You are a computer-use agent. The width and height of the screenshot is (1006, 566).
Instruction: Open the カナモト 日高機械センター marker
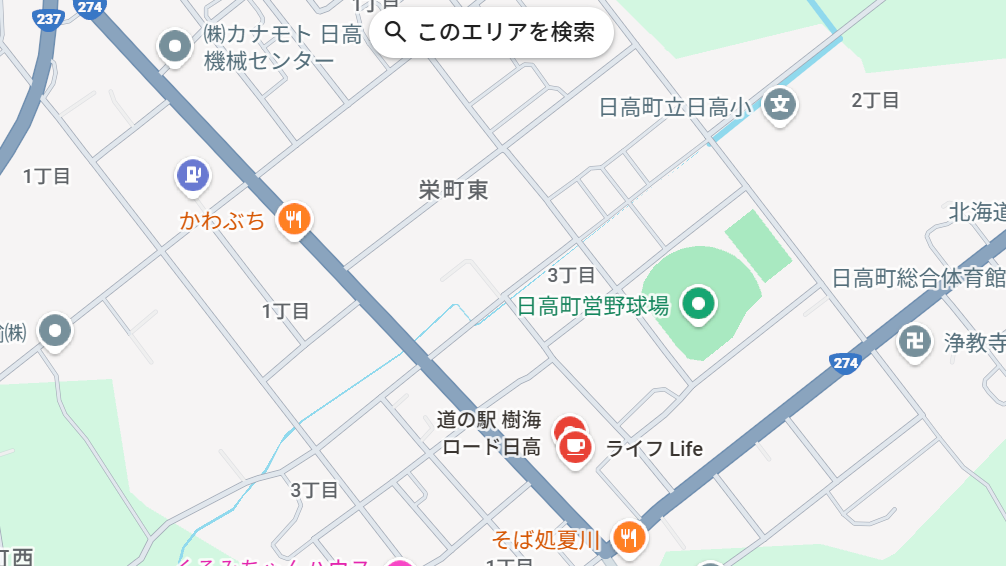[176, 46]
